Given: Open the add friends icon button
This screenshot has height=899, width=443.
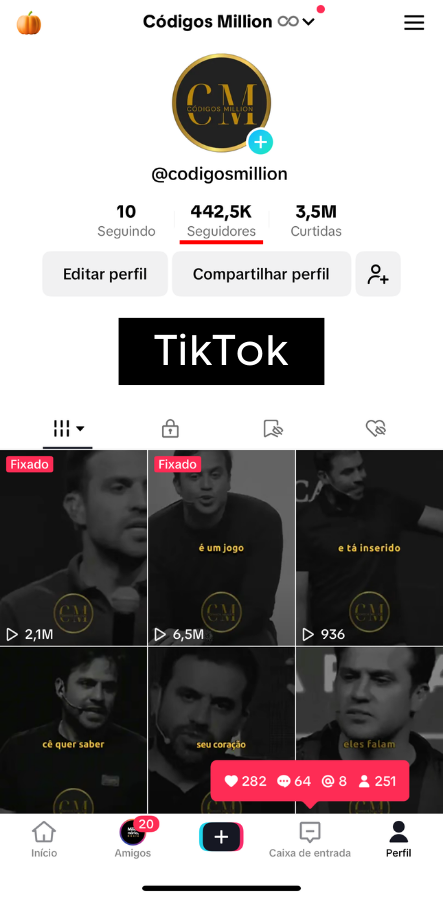Looking at the screenshot, I should [x=378, y=274].
